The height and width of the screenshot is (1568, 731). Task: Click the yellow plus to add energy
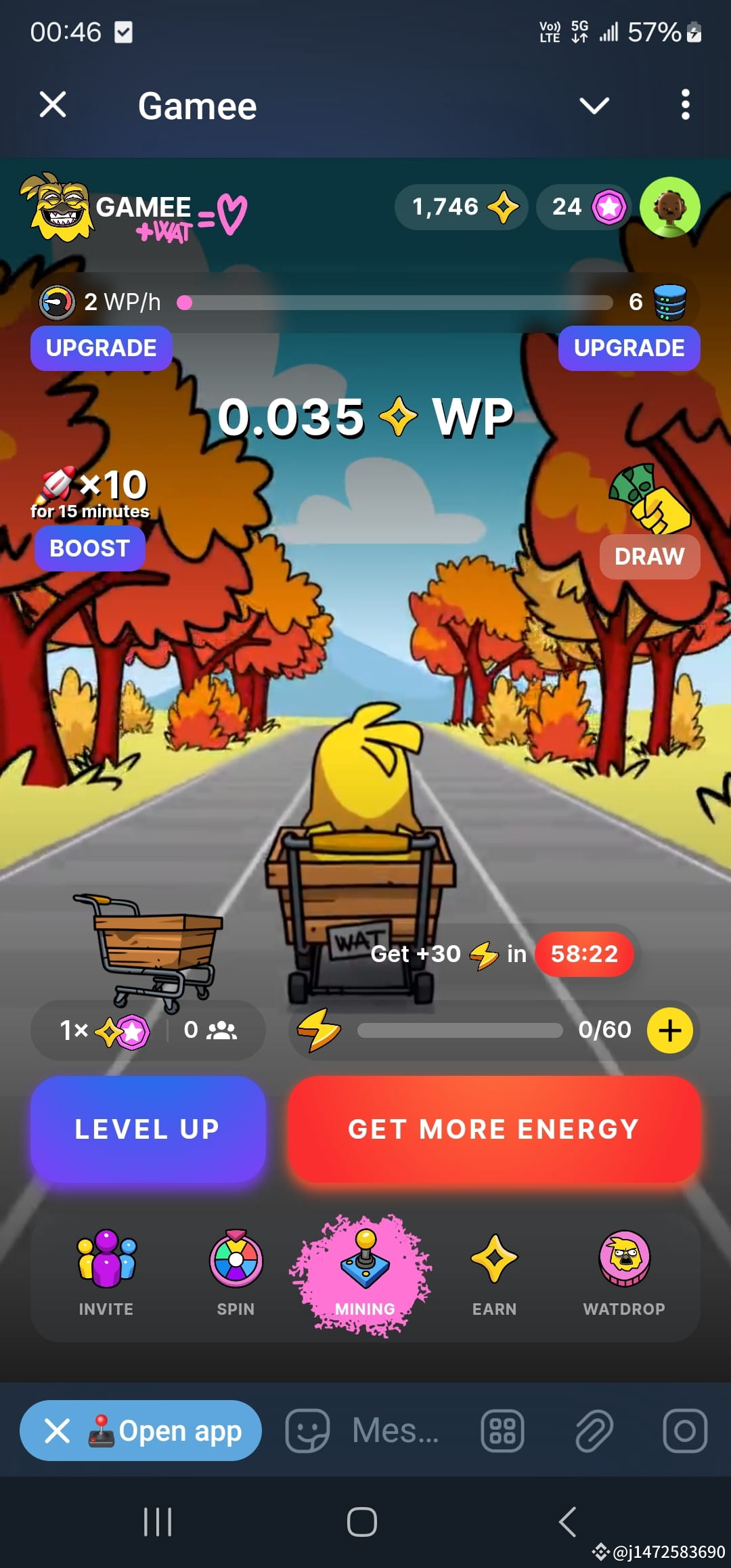(x=669, y=1030)
